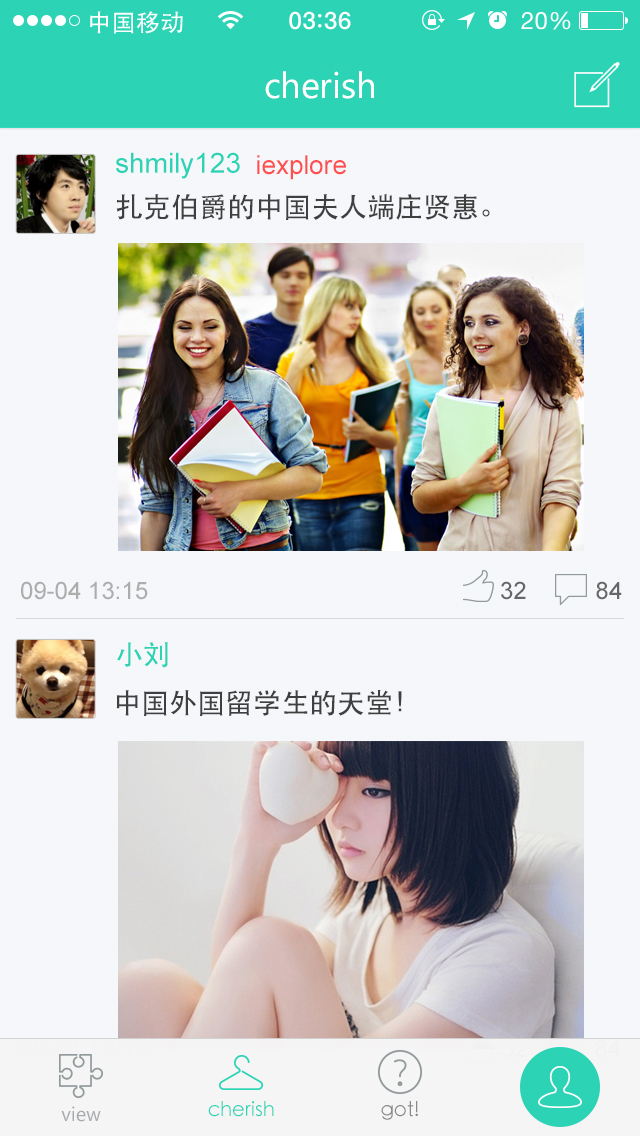Open the shmily123 username link
This screenshot has width=640, height=1136.
(x=178, y=164)
